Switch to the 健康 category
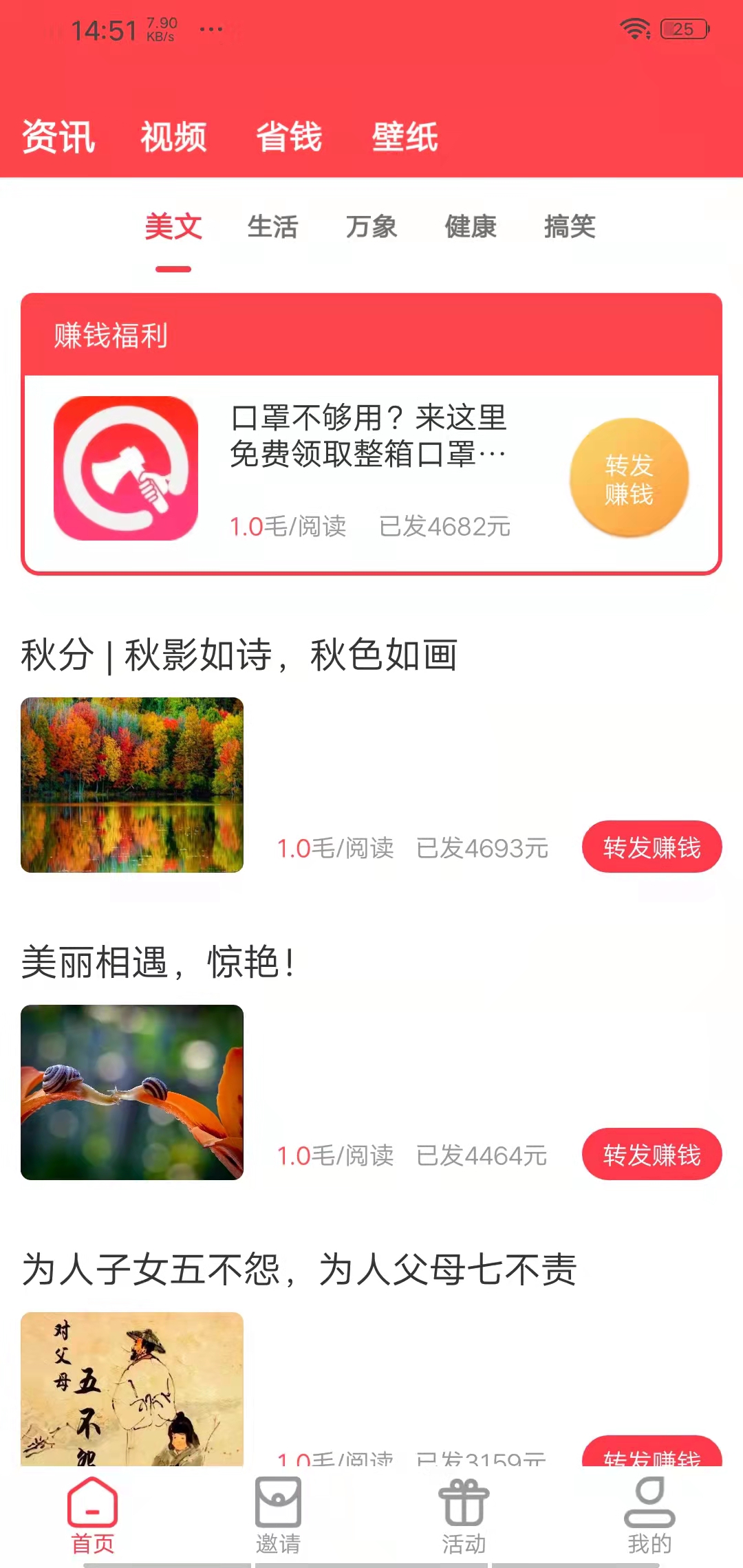 471,228
